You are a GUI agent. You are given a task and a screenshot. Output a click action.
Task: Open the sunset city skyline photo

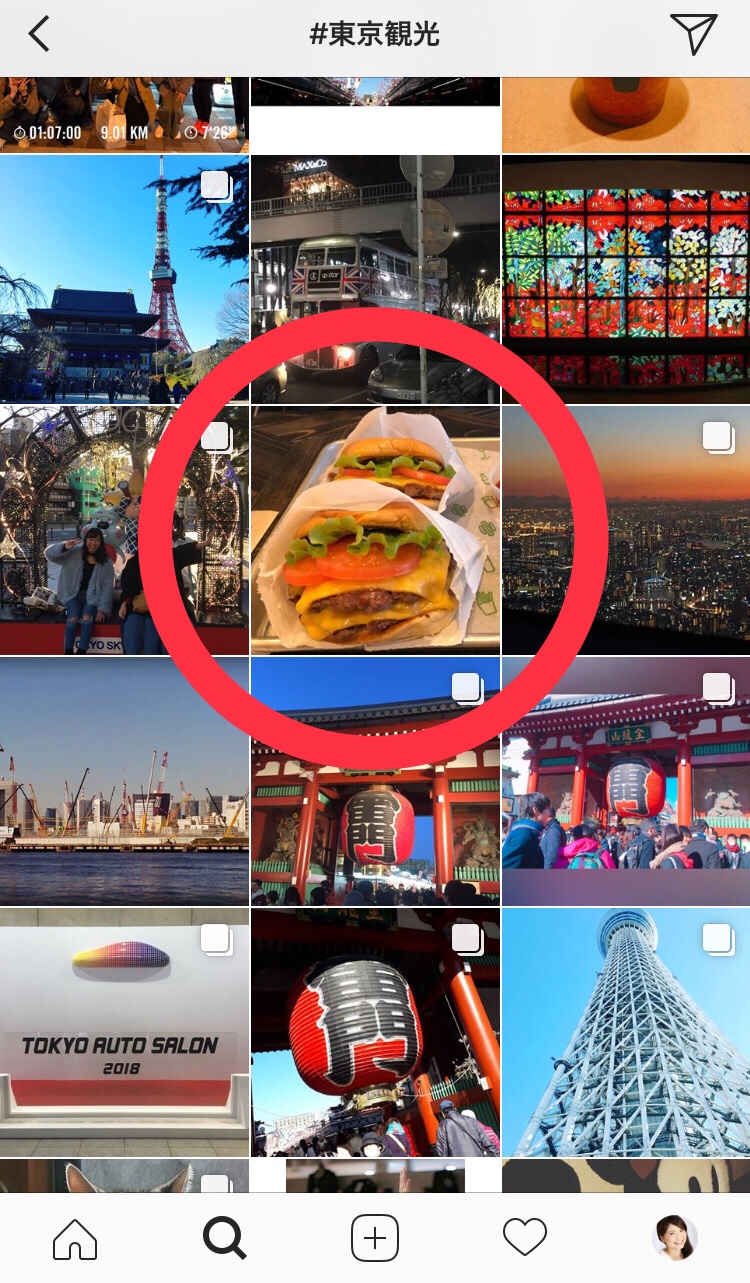coord(626,530)
